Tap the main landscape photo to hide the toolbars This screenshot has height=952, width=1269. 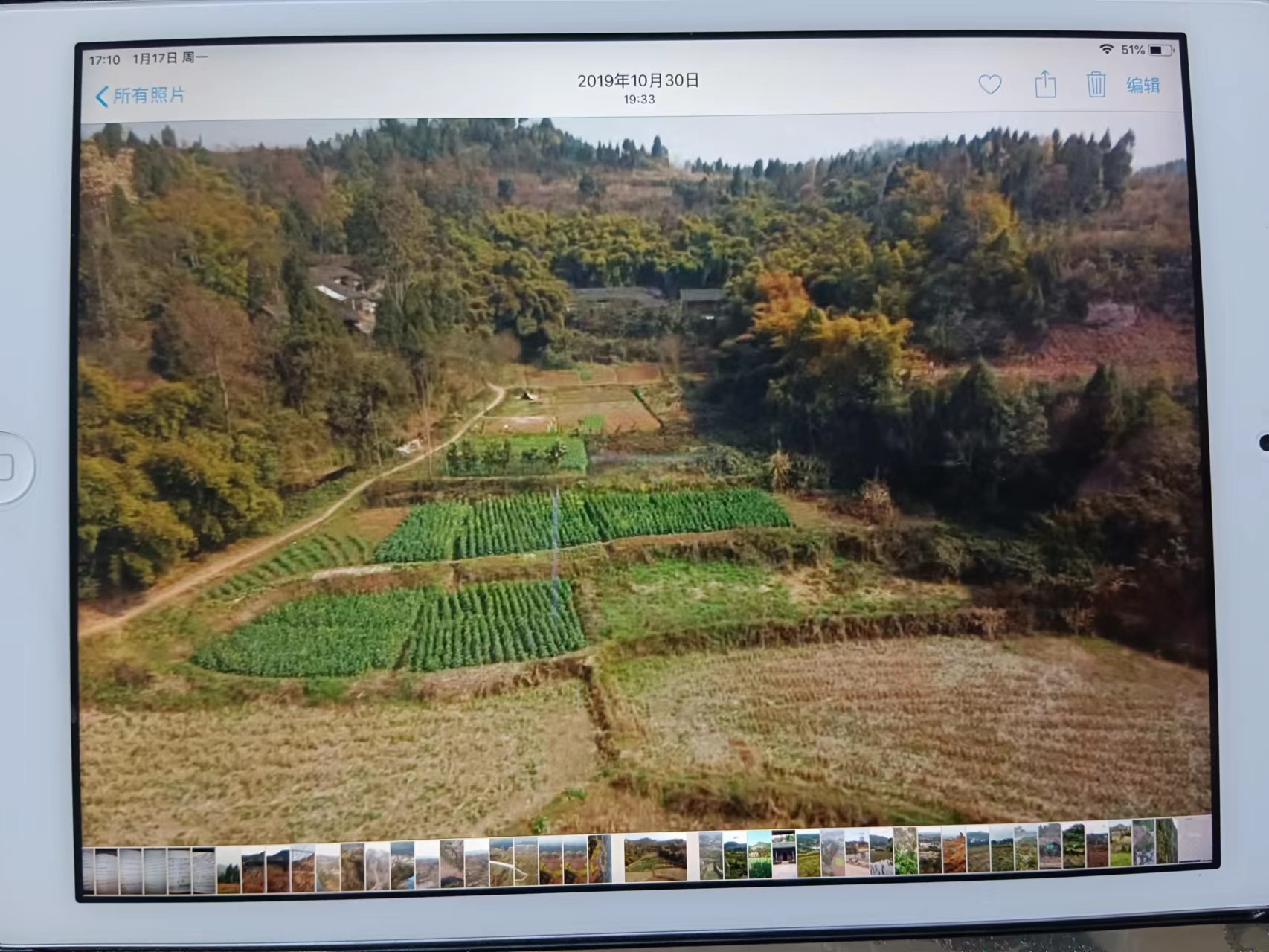click(x=640, y=476)
